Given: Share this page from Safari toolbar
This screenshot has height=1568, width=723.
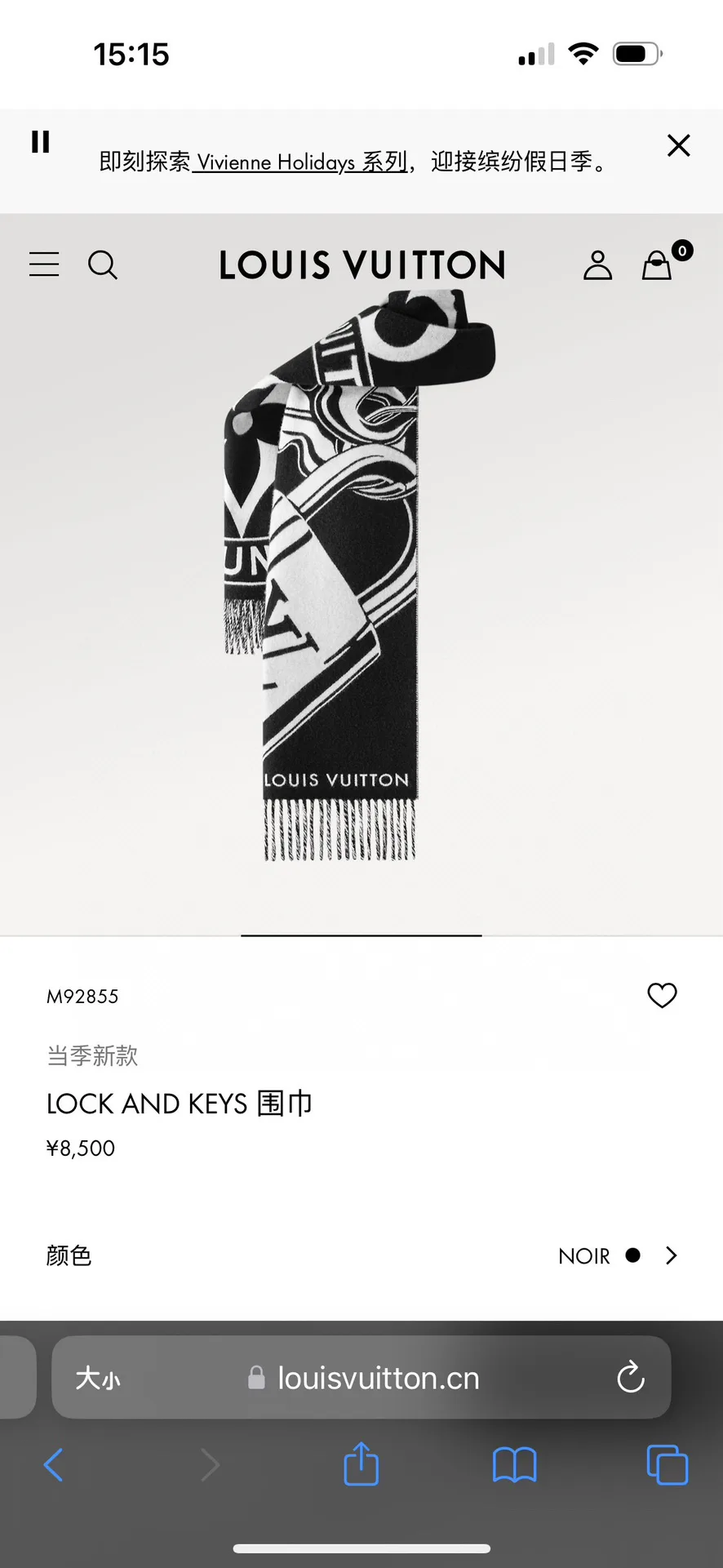Looking at the screenshot, I should pyautogui.click(x=361, y=1463).
